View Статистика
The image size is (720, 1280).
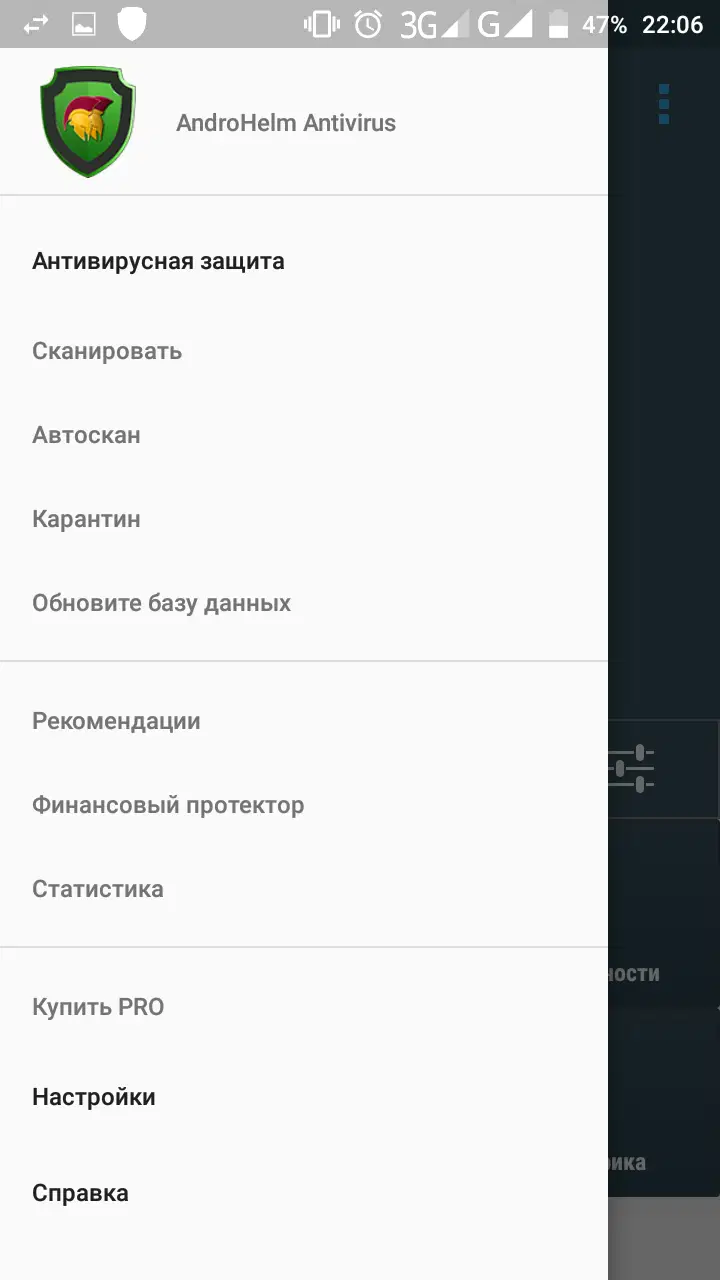[x=98, y=889]
